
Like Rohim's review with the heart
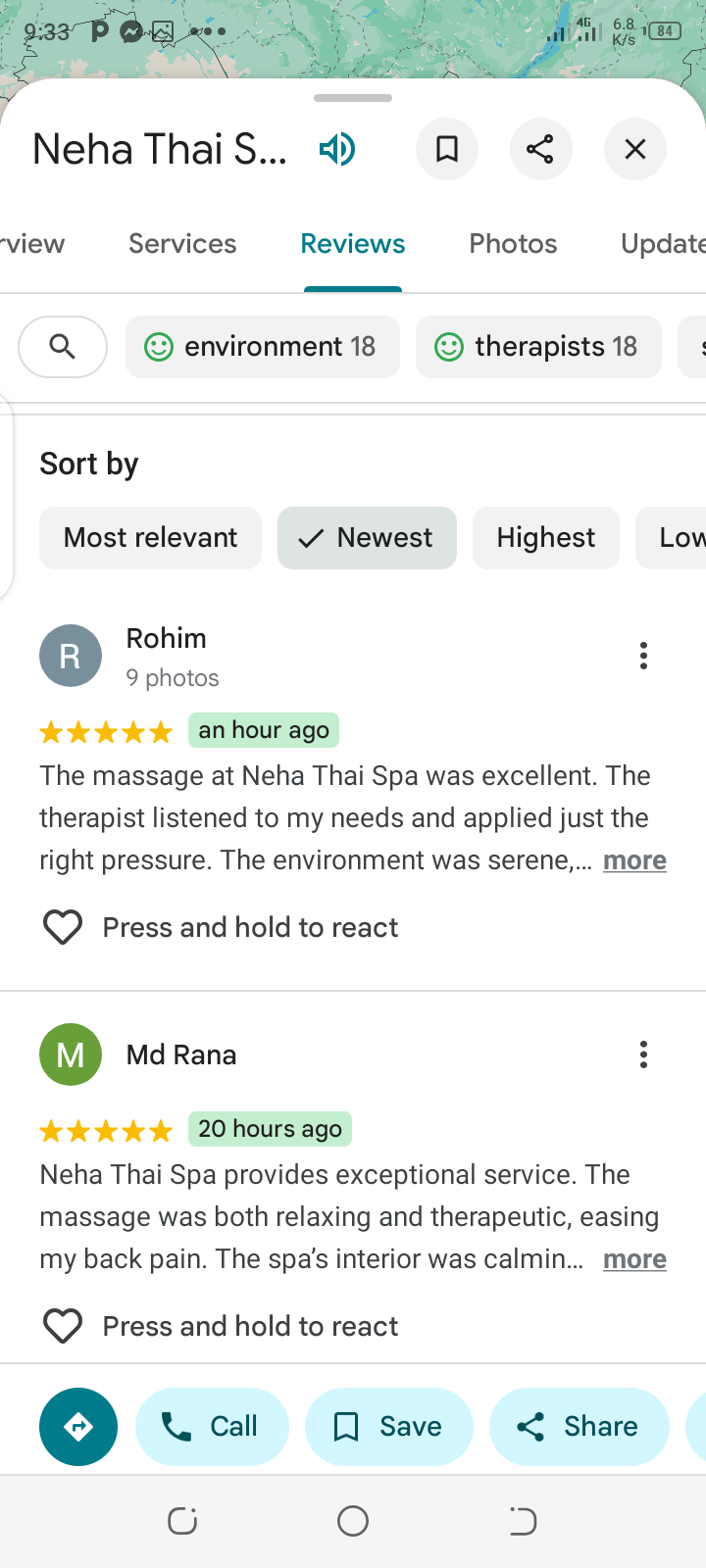[63, 927]
